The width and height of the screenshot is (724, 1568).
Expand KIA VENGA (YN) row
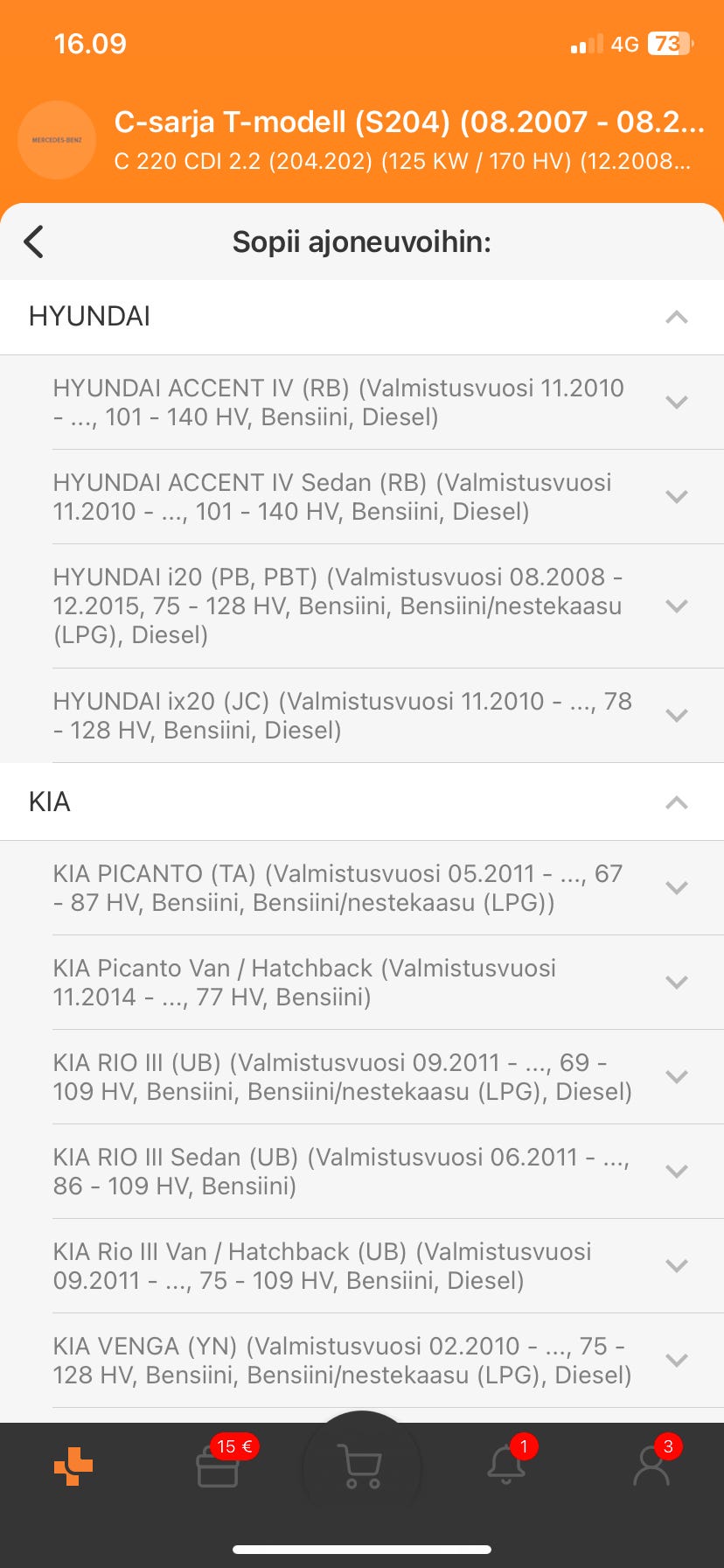(676, 1361)
